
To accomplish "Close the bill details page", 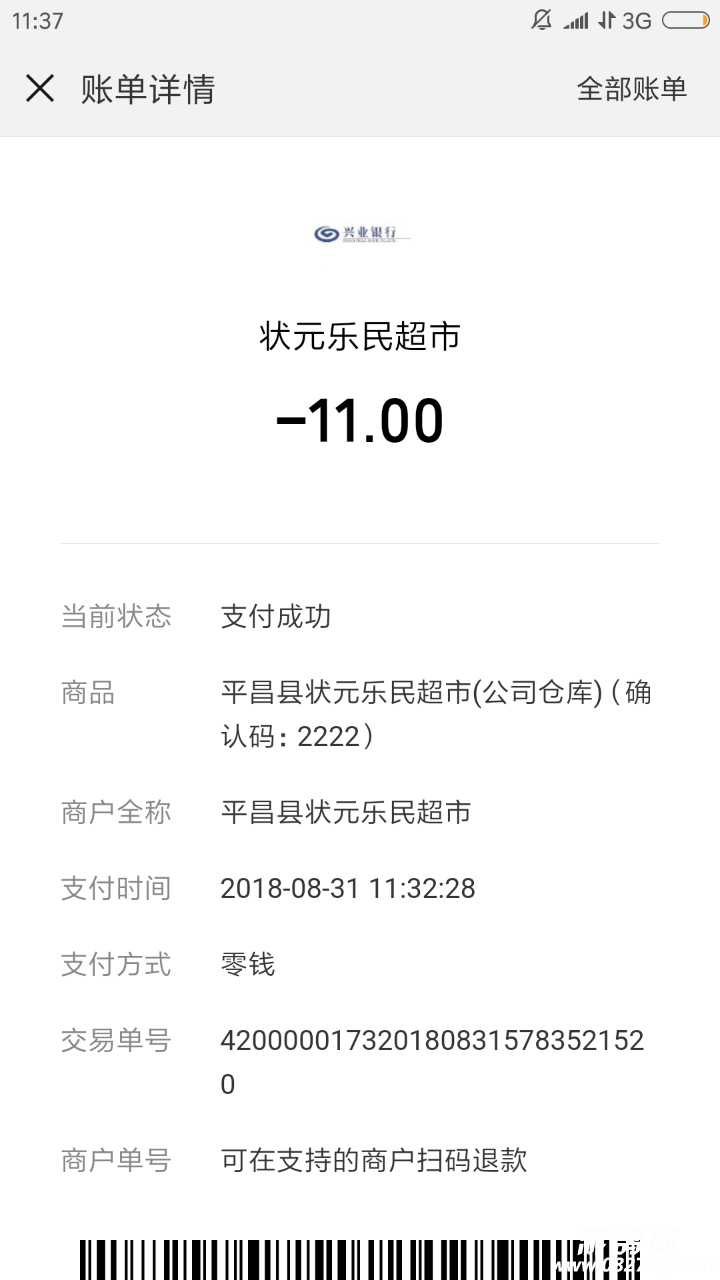I will coord(40,89).
